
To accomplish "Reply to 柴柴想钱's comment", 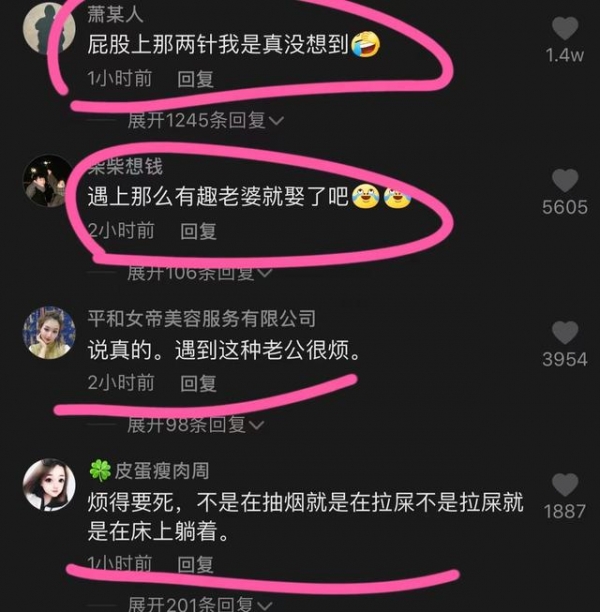I will click(x=198, y=231).
